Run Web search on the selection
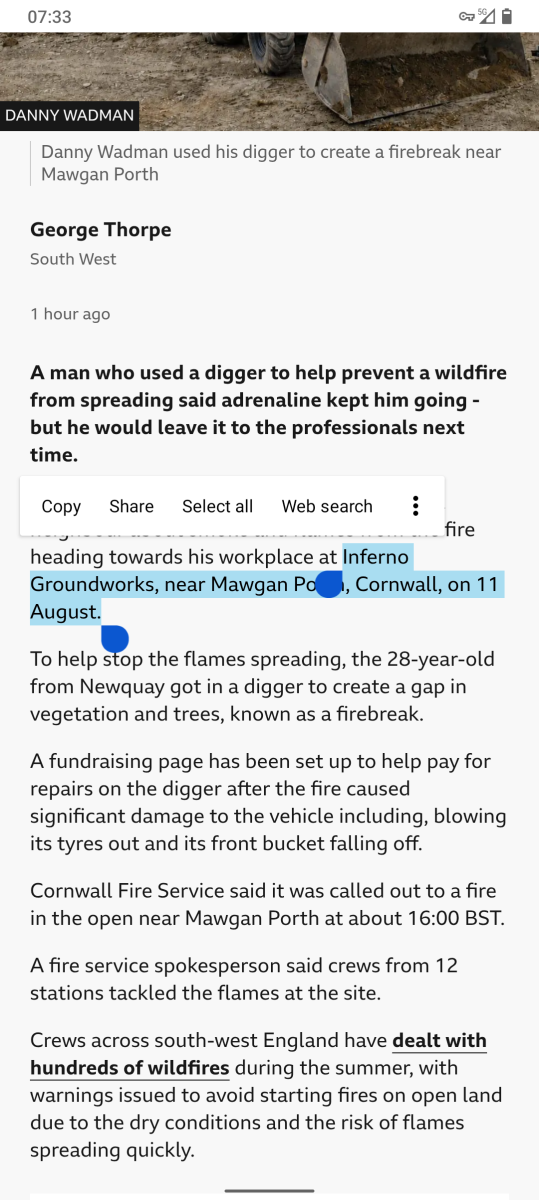 click(x=327, y=506)
